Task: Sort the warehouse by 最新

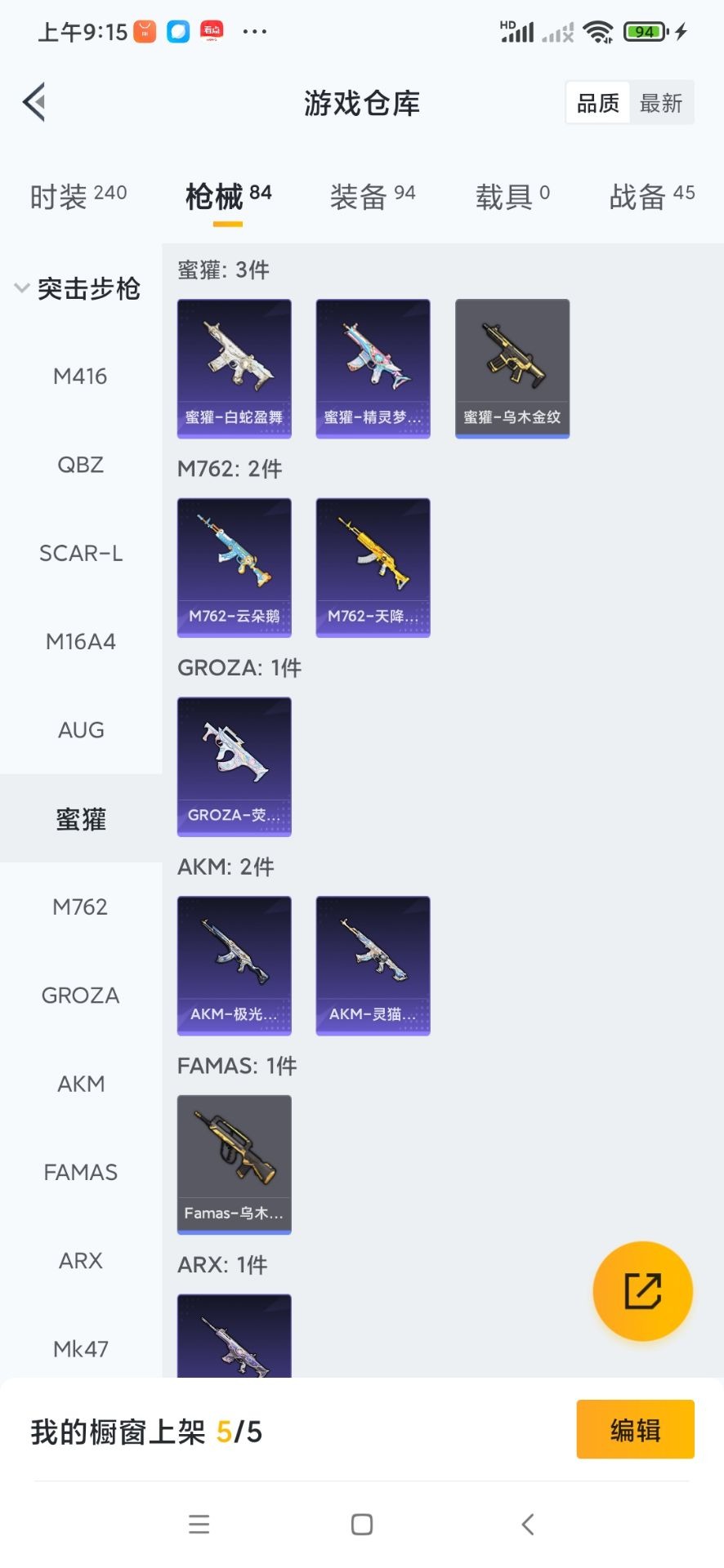Action: tap(660, 103)
